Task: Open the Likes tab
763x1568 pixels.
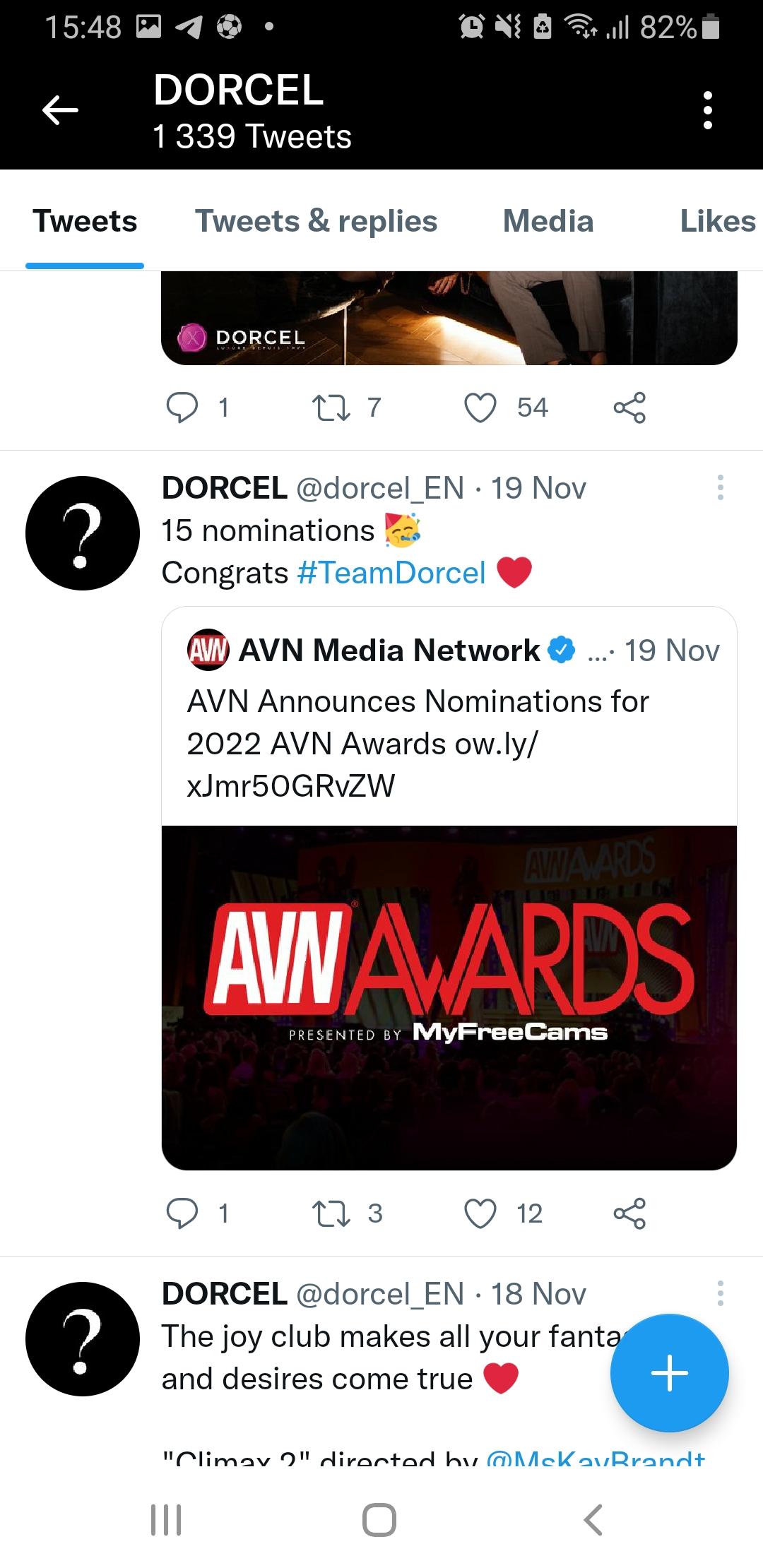Action: (x=717, y=221)
